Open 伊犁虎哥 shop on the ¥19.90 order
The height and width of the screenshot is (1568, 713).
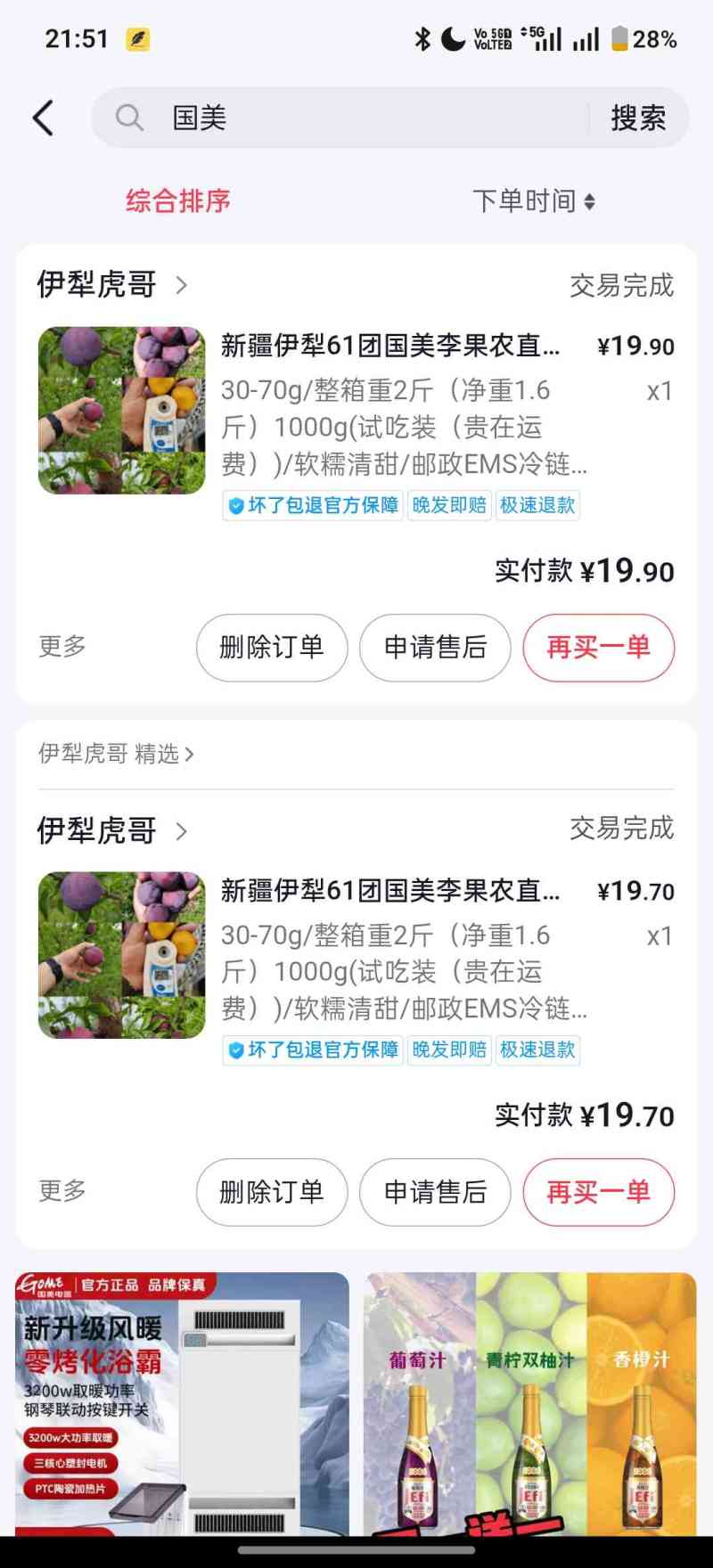(x=111, y=285)
